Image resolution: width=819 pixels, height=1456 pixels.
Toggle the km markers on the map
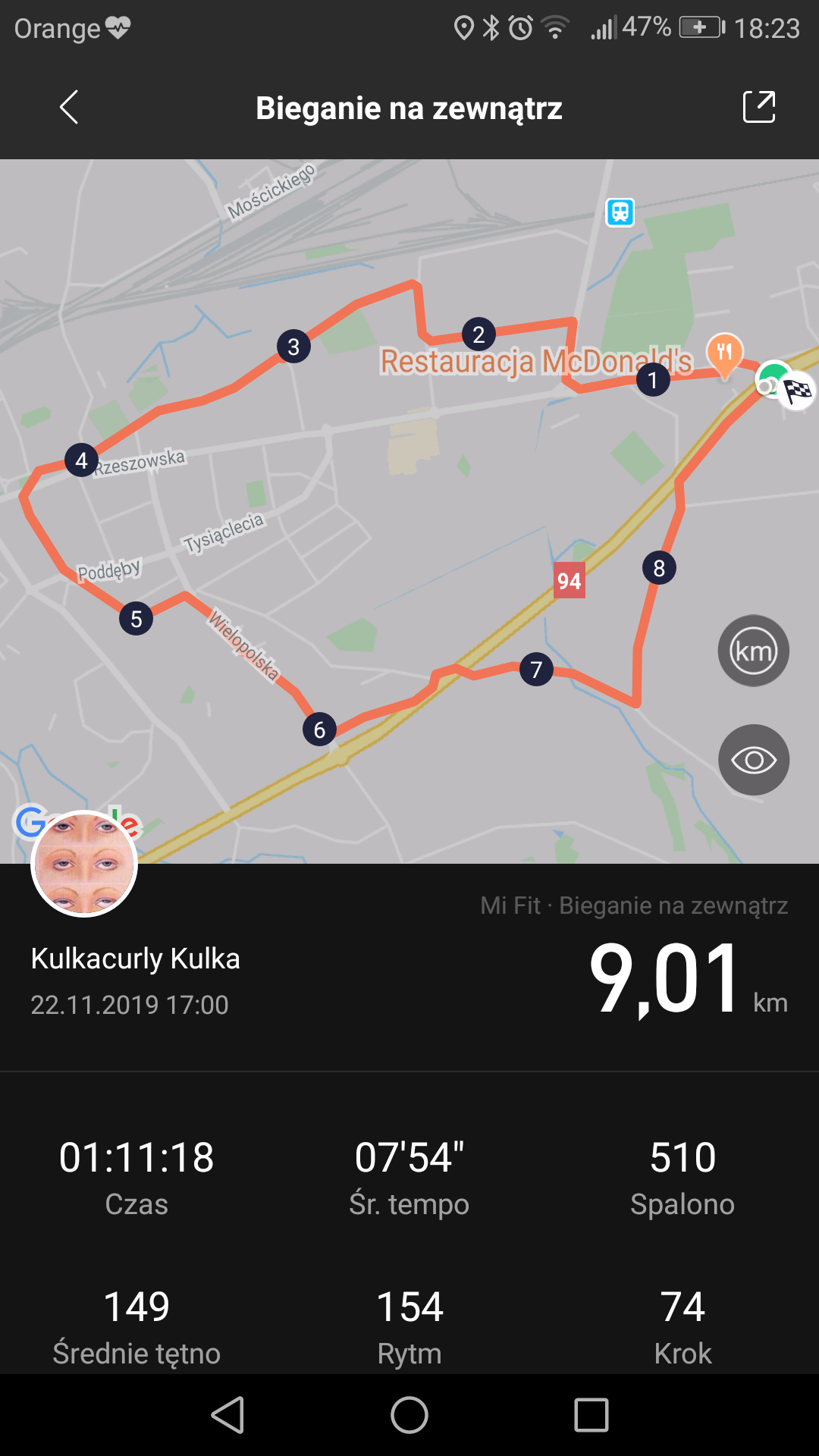point(753,651)
